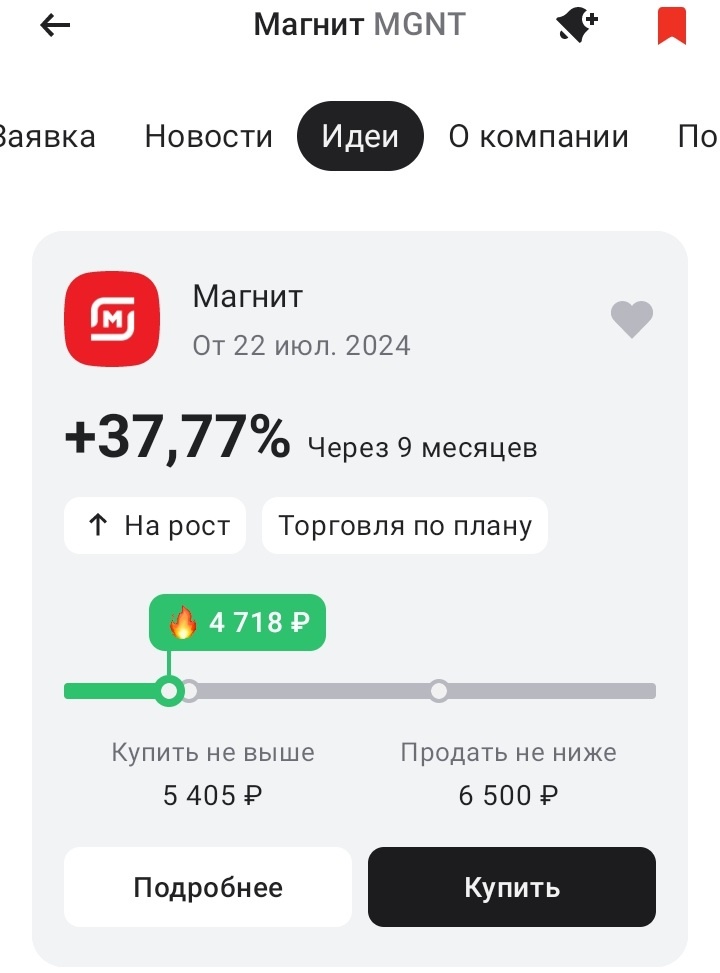Open Подробнее for this idea
This screenshot has width=720, height=973.
(207, 887)
